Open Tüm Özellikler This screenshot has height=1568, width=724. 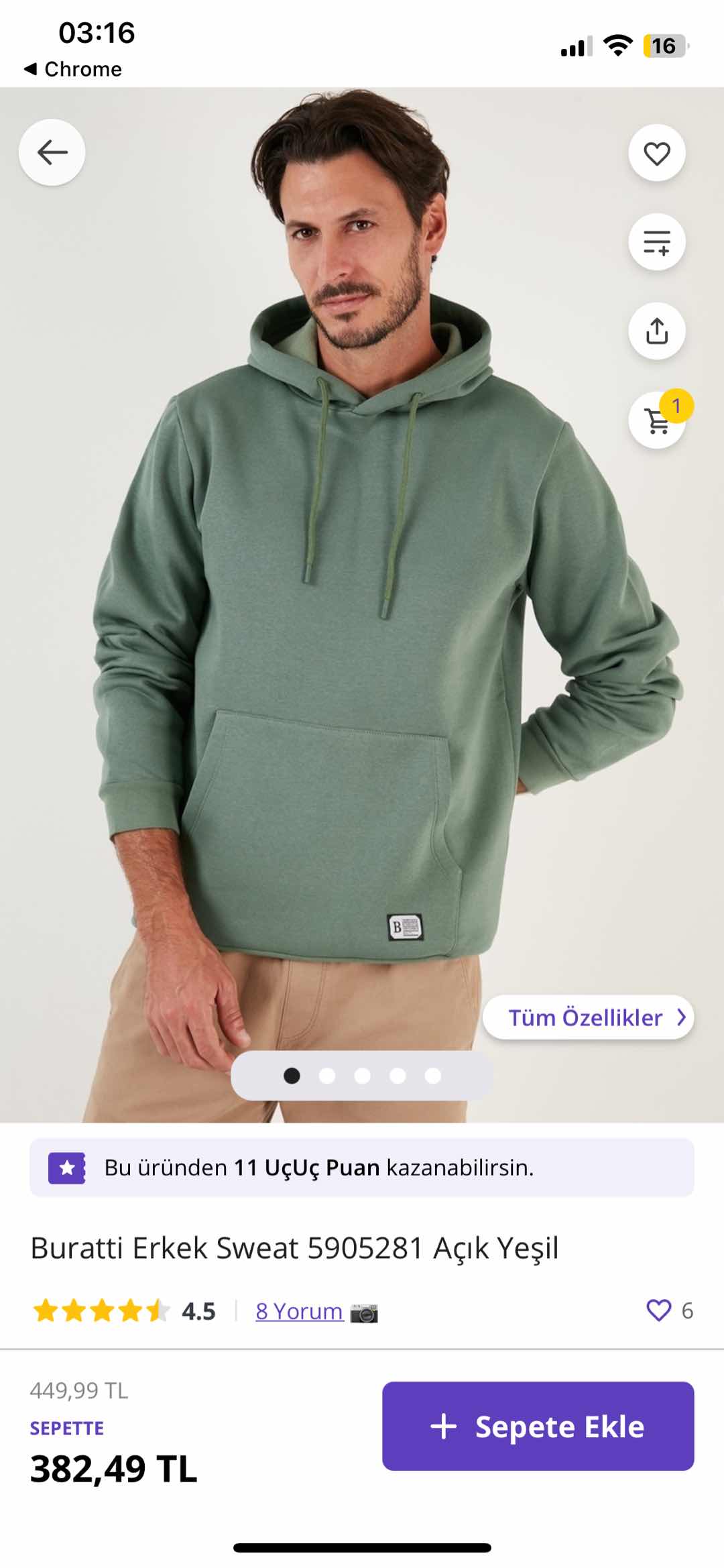(588, 1017)
